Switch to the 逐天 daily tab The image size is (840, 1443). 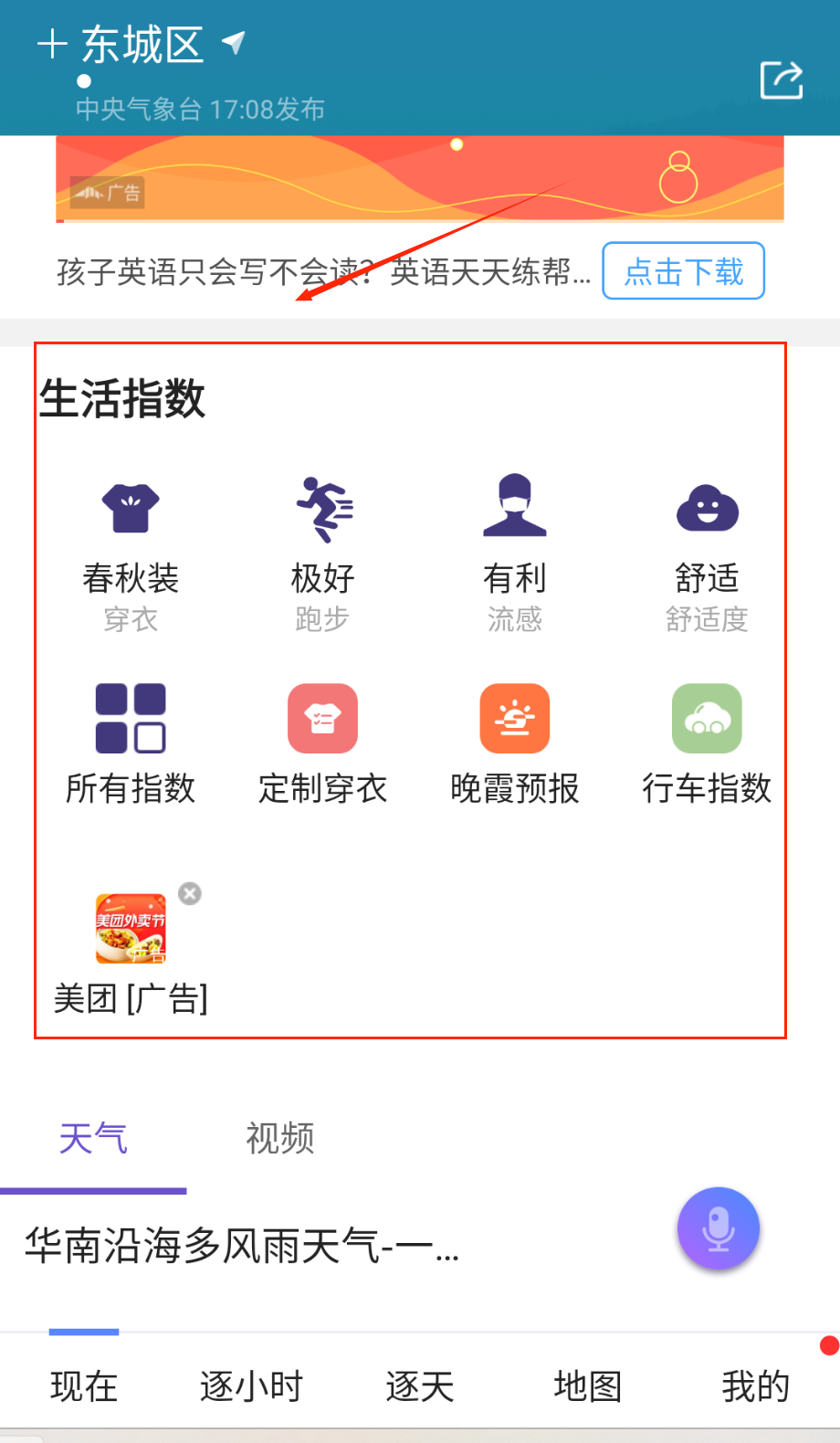(419, 1386)
